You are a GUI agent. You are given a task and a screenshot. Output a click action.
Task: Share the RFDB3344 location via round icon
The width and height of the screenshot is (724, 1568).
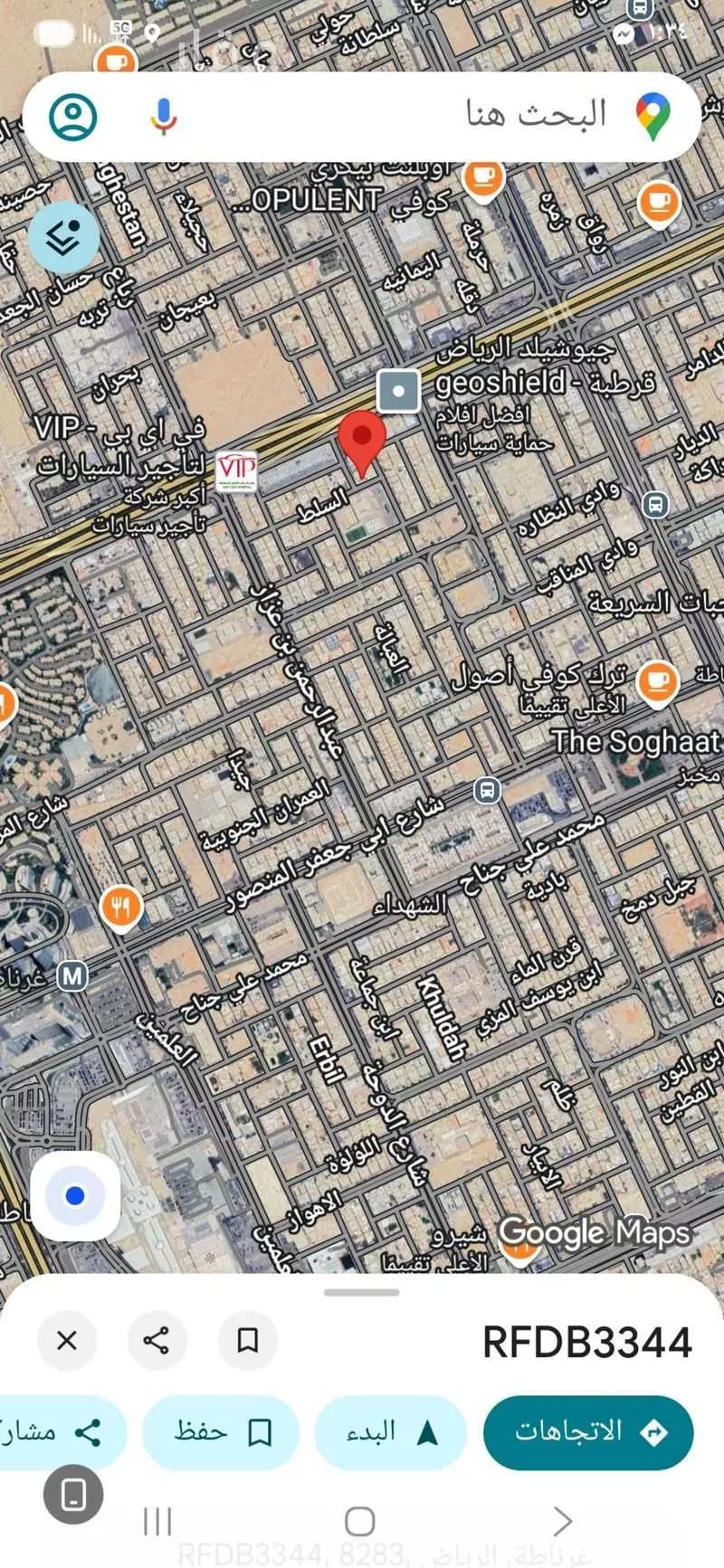pyautogui.click(x=157, y=1340)
